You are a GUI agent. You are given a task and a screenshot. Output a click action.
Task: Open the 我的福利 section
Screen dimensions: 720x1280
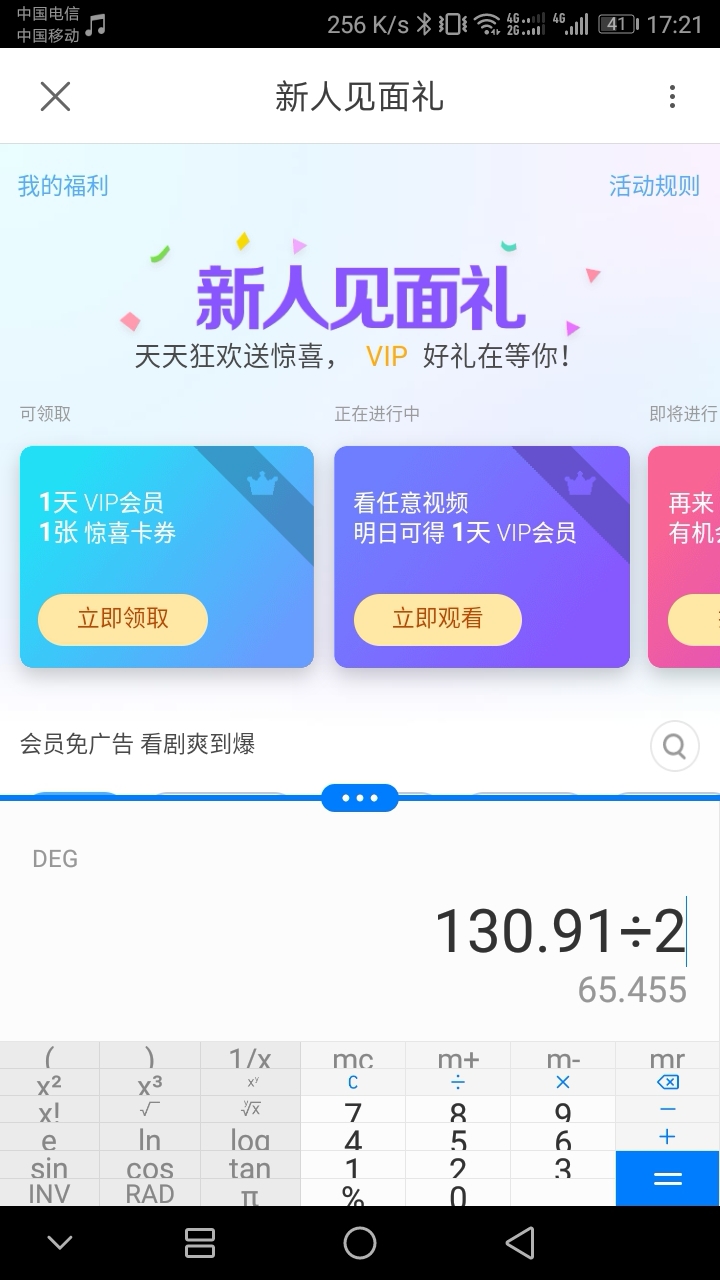62,186
